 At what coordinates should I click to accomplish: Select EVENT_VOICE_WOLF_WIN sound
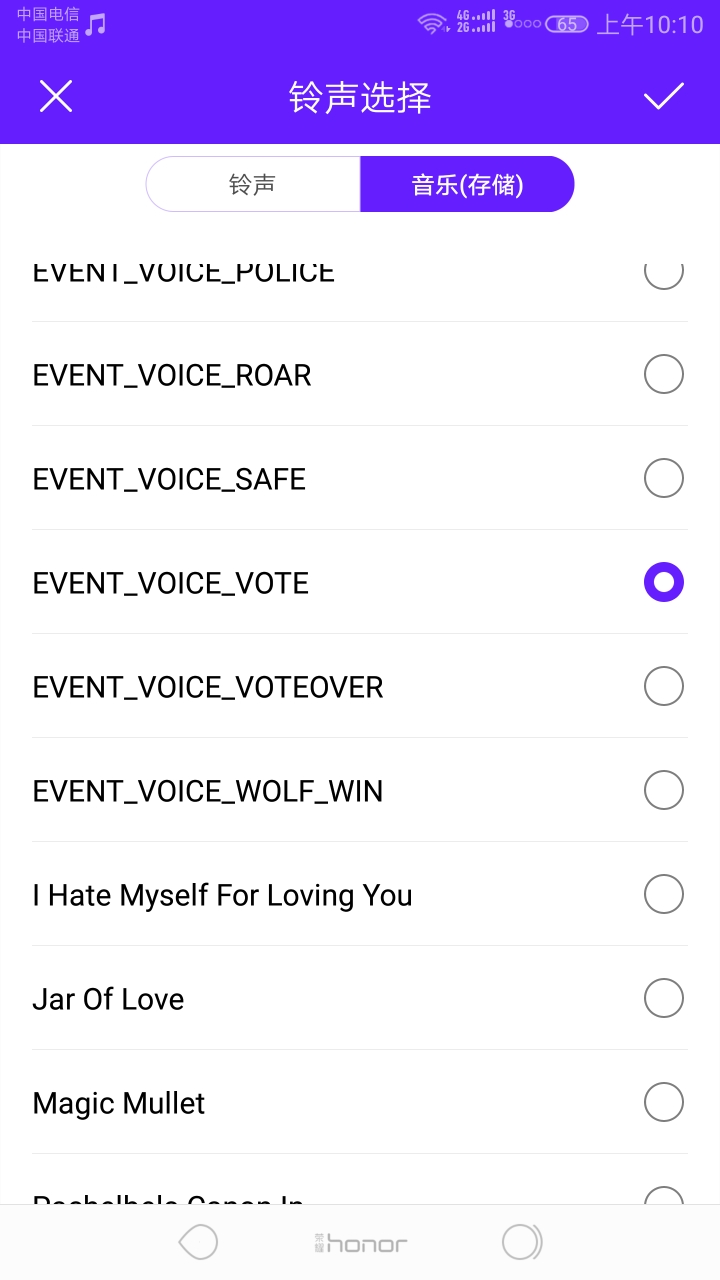[663, 791]
